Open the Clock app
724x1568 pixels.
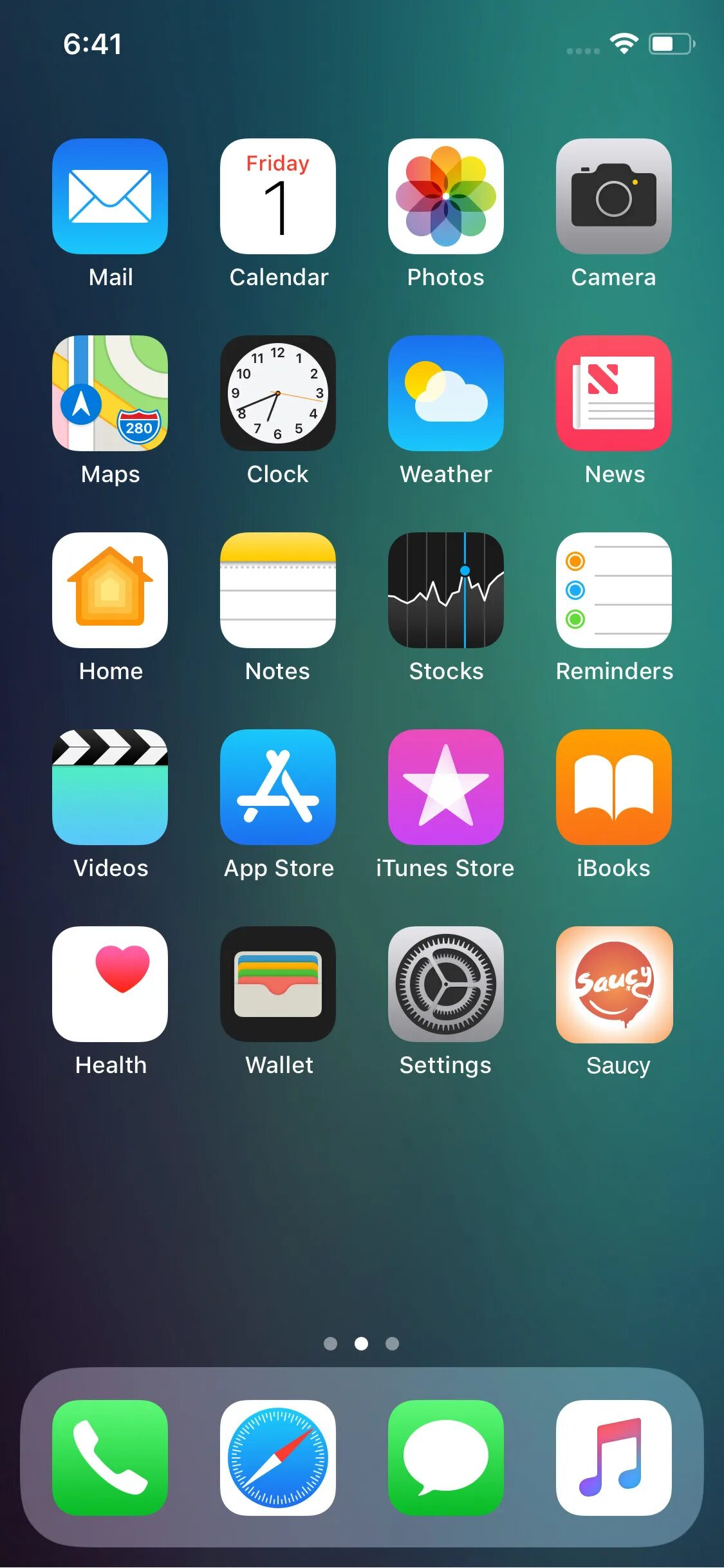278,393
